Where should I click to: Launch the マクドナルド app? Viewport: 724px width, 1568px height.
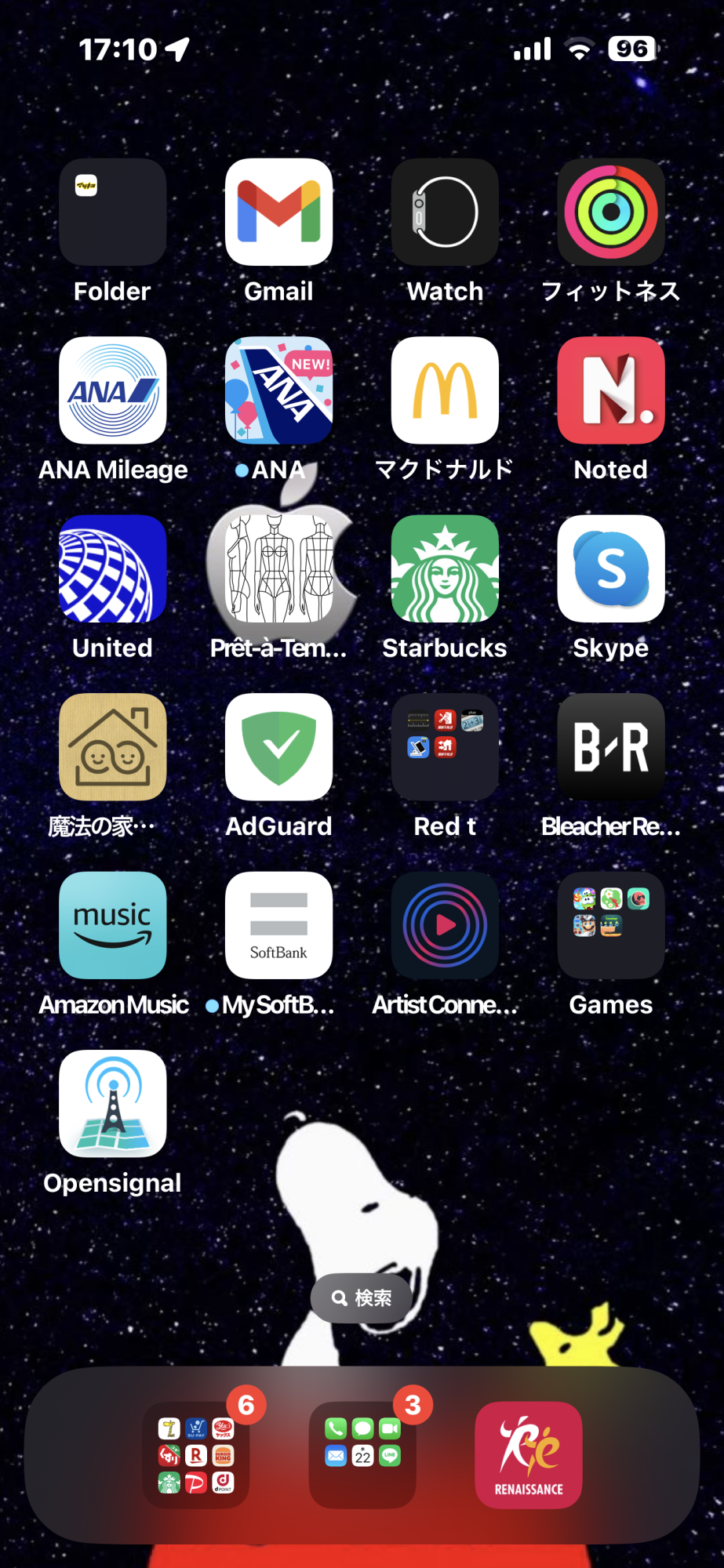point(445,390)
